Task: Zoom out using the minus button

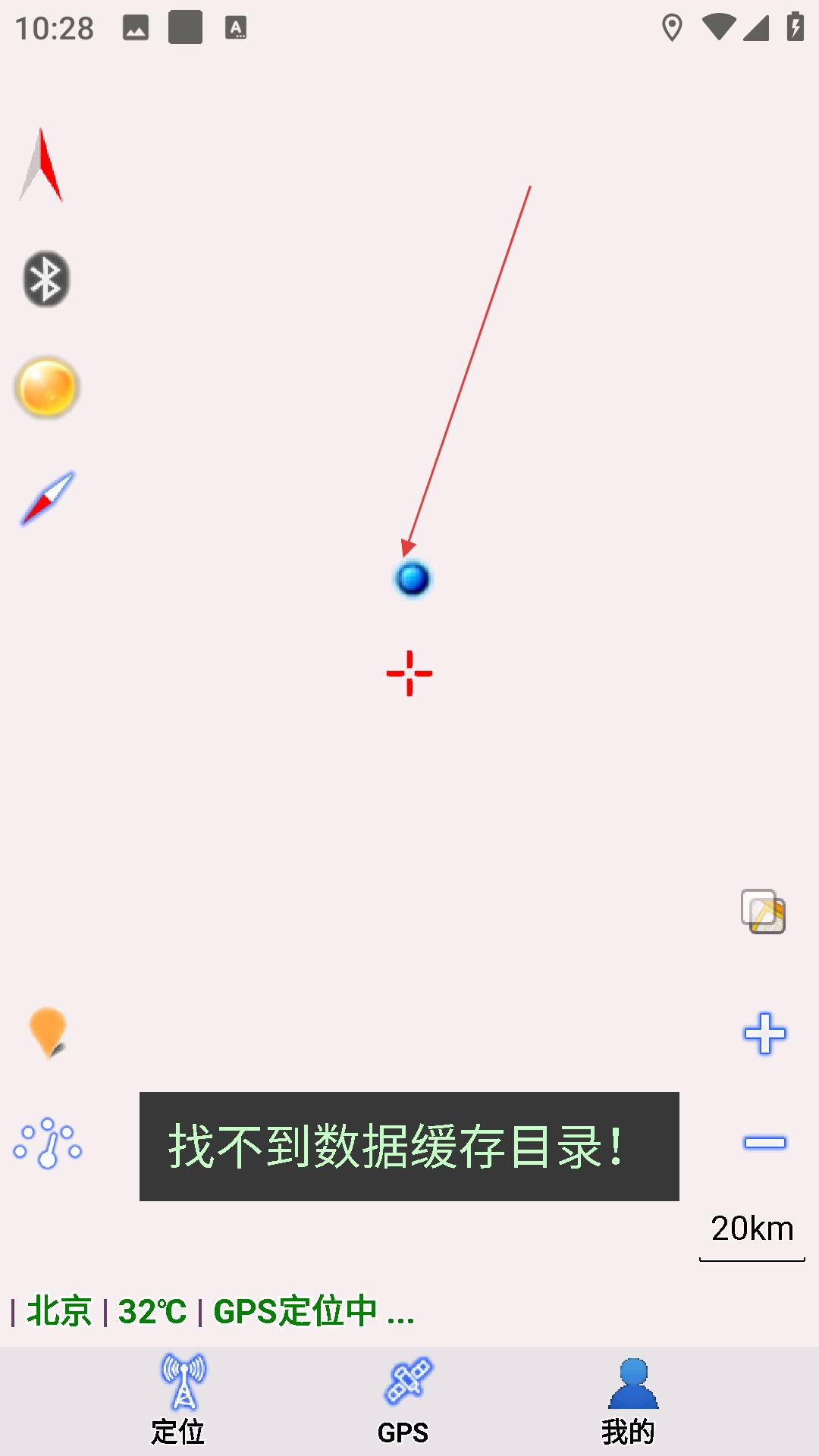Action: 765,1142
